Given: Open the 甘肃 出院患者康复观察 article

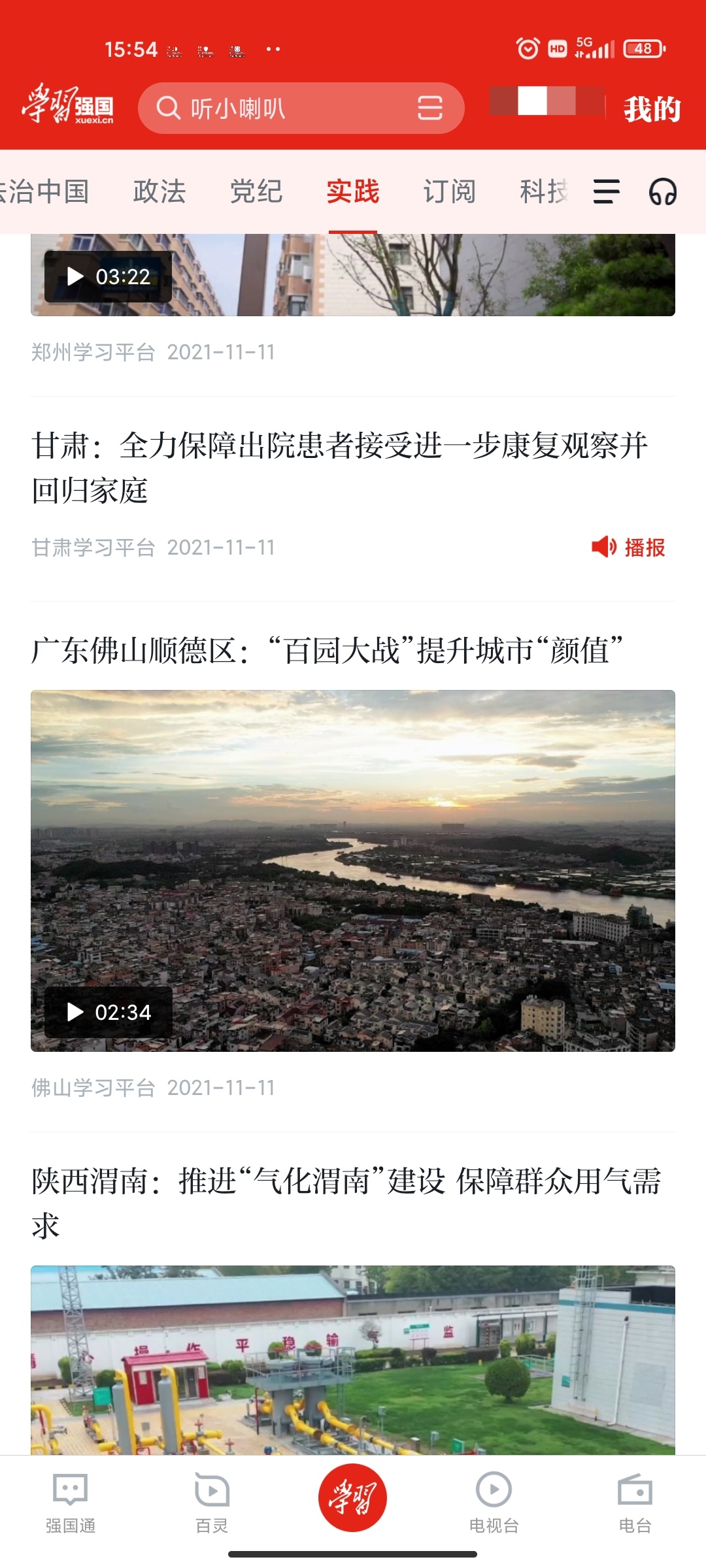Looking at the screenshot, I should [340, 468].
